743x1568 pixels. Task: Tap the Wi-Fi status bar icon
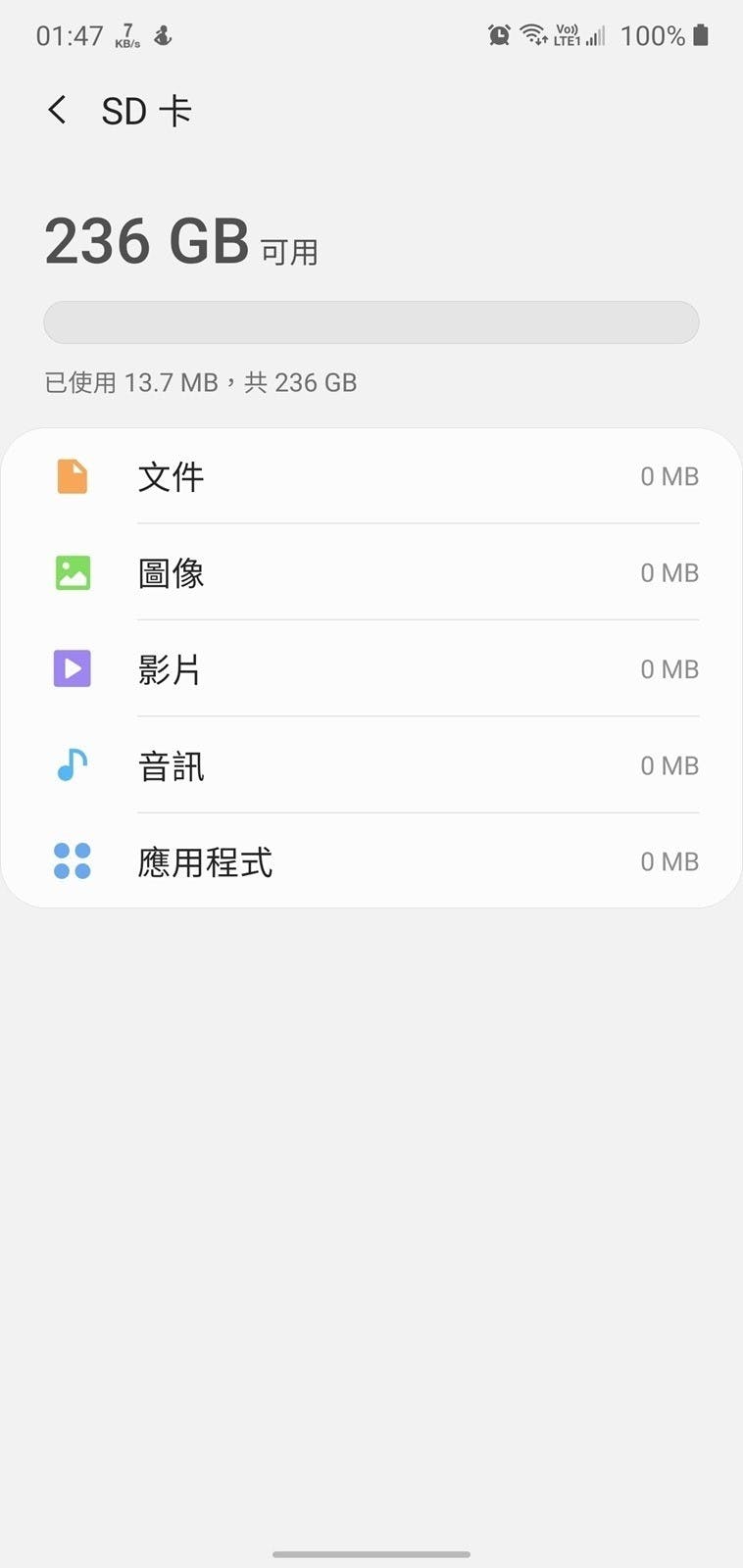[532, 33]
